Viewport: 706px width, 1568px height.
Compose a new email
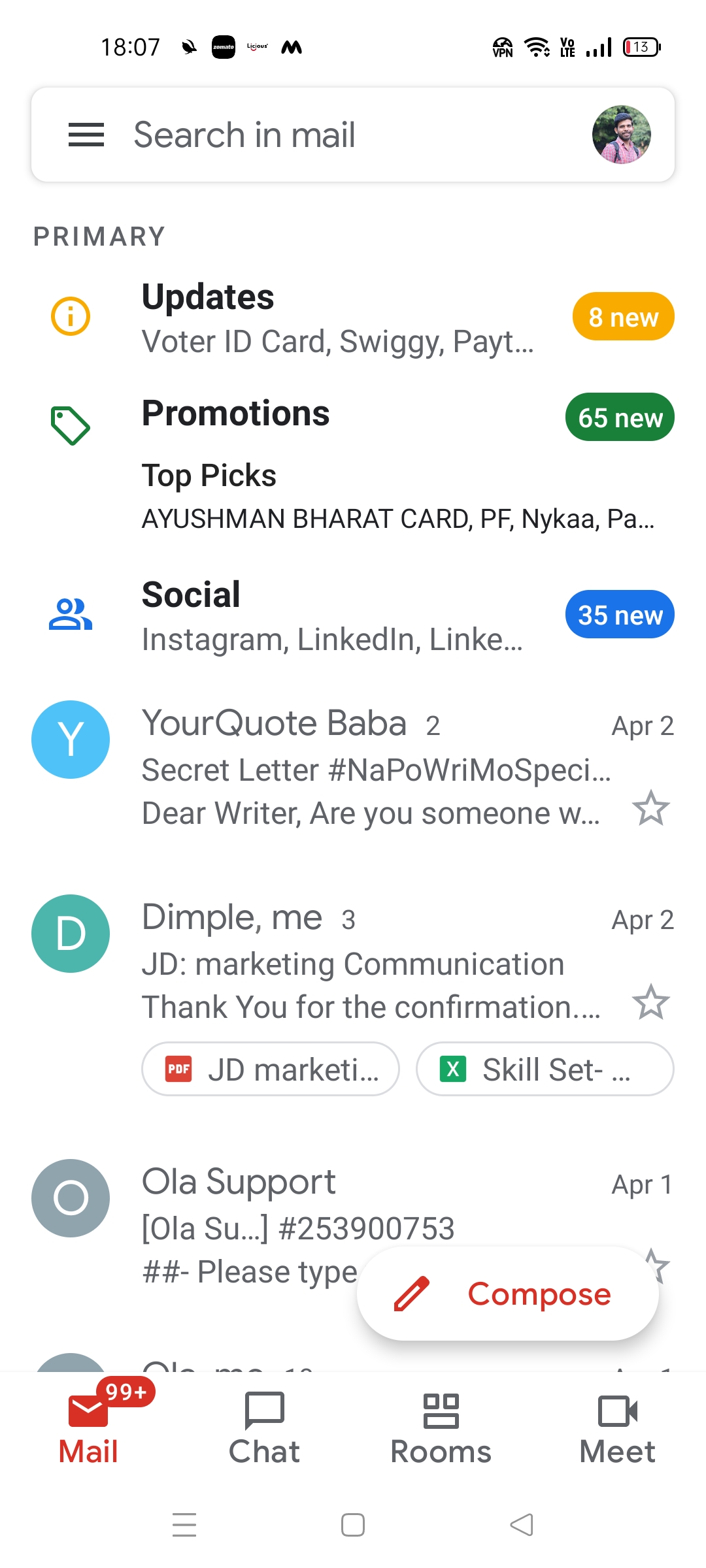pos(508,1294)
